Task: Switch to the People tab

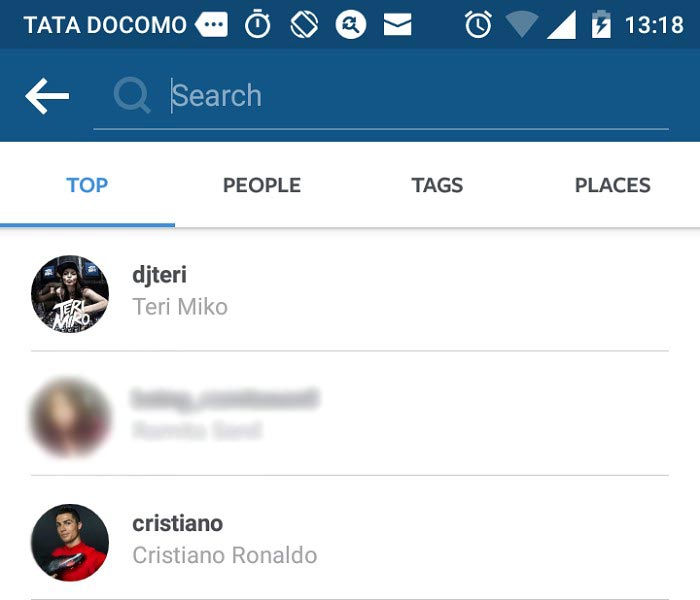Action: [262, 185]
